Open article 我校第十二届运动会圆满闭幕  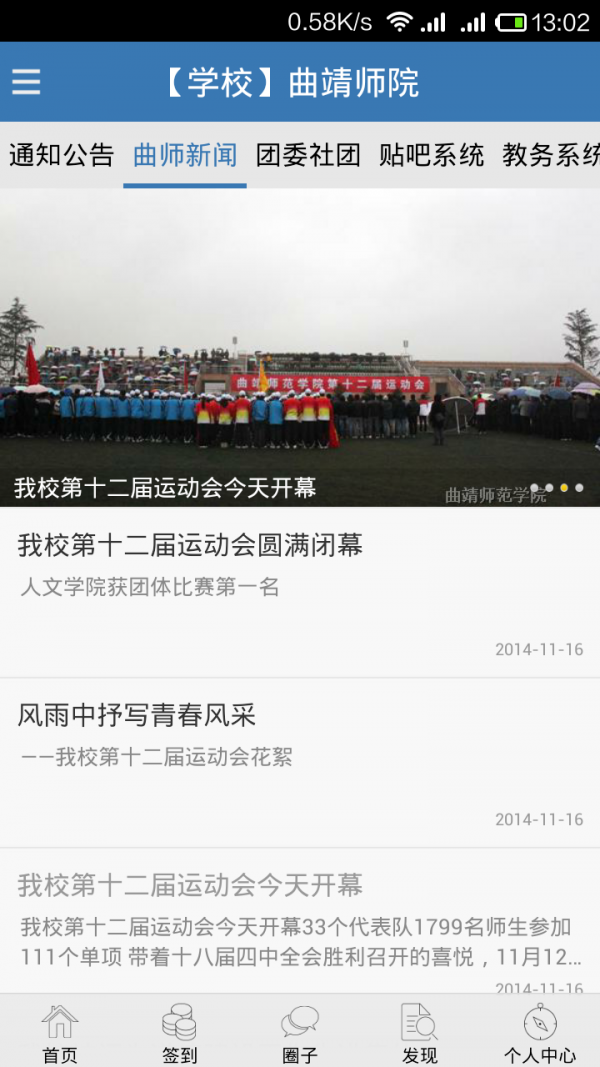(x=300, y=592)
